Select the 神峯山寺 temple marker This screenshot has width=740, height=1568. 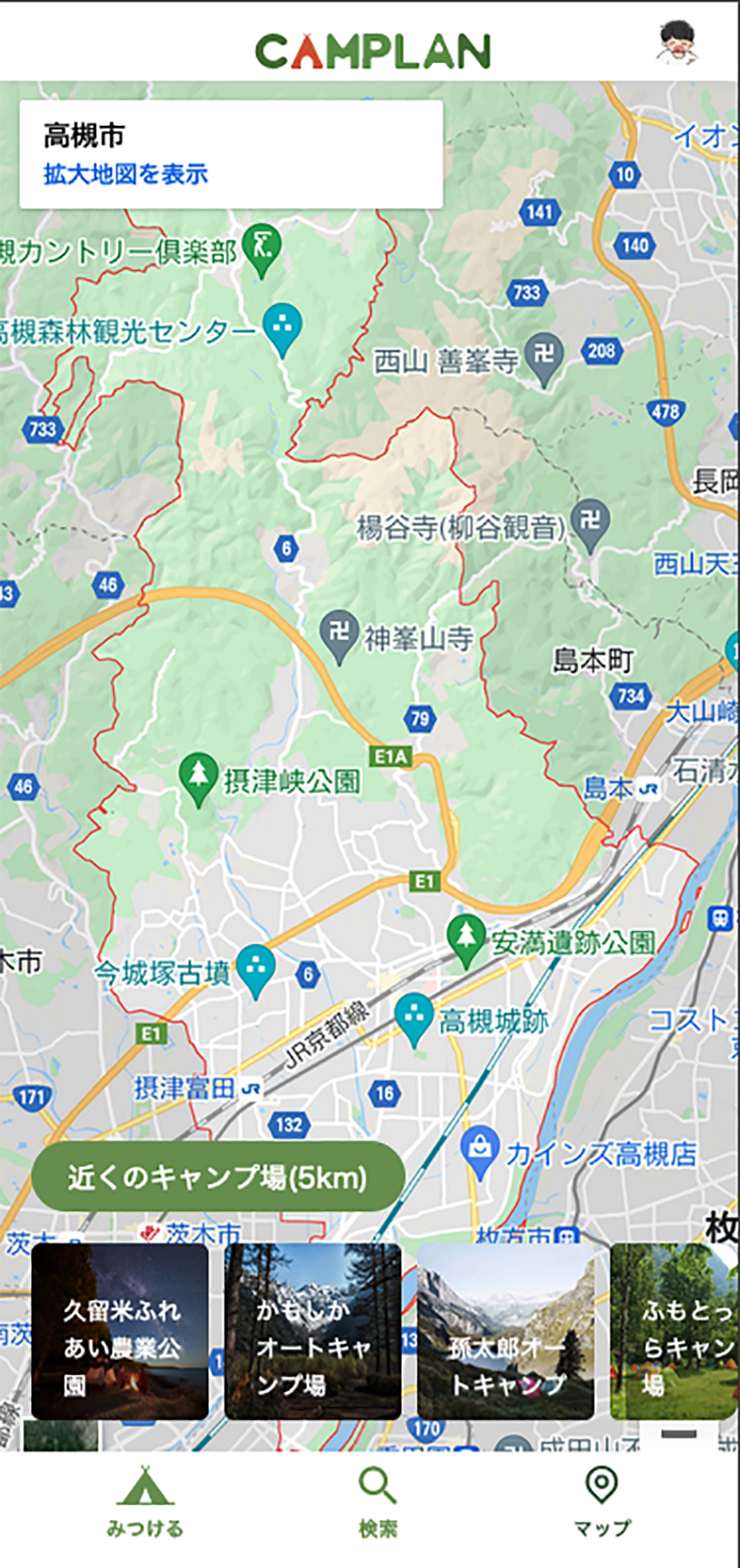339,635
